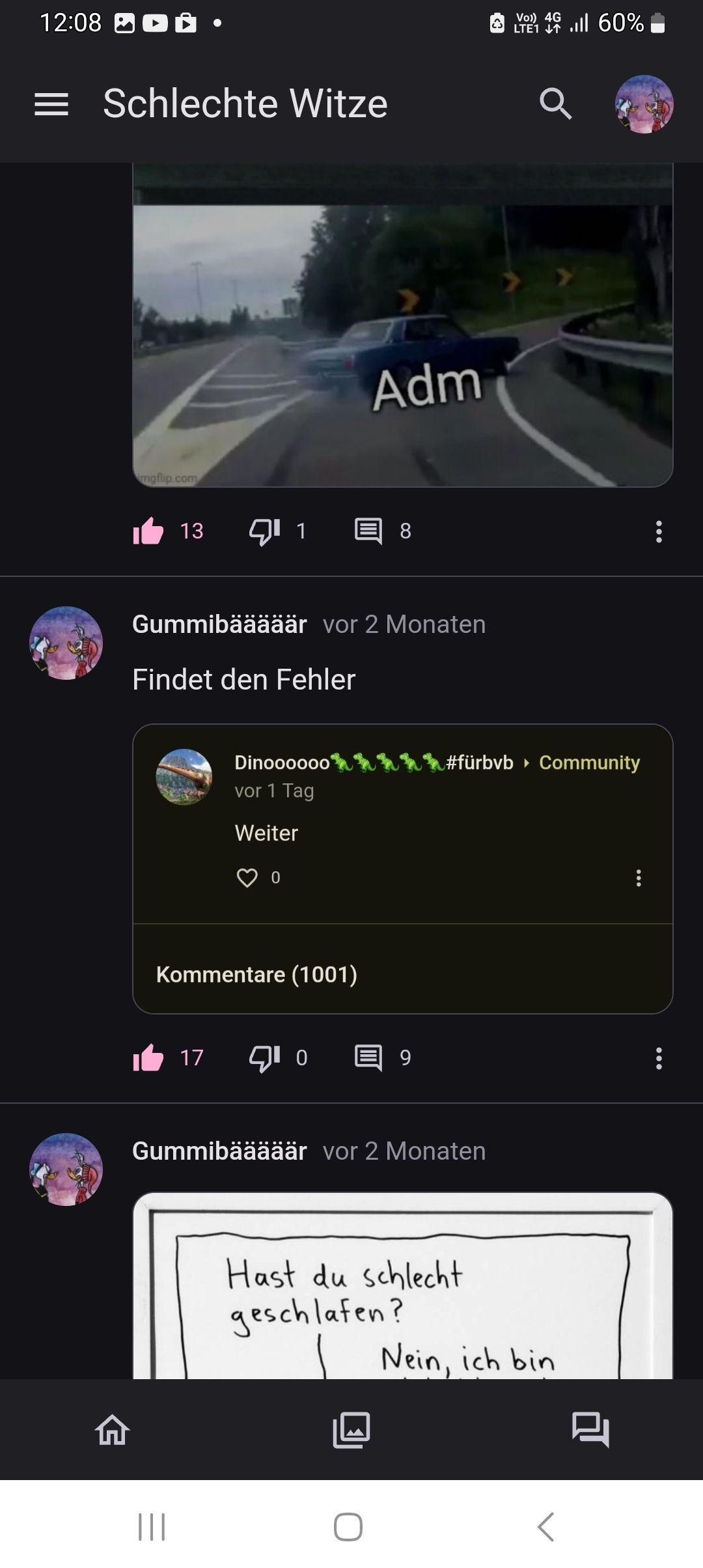703x1568 pixels.
Task: Open more options for Findet den Fehler
Action: [x=659, y=1057]
